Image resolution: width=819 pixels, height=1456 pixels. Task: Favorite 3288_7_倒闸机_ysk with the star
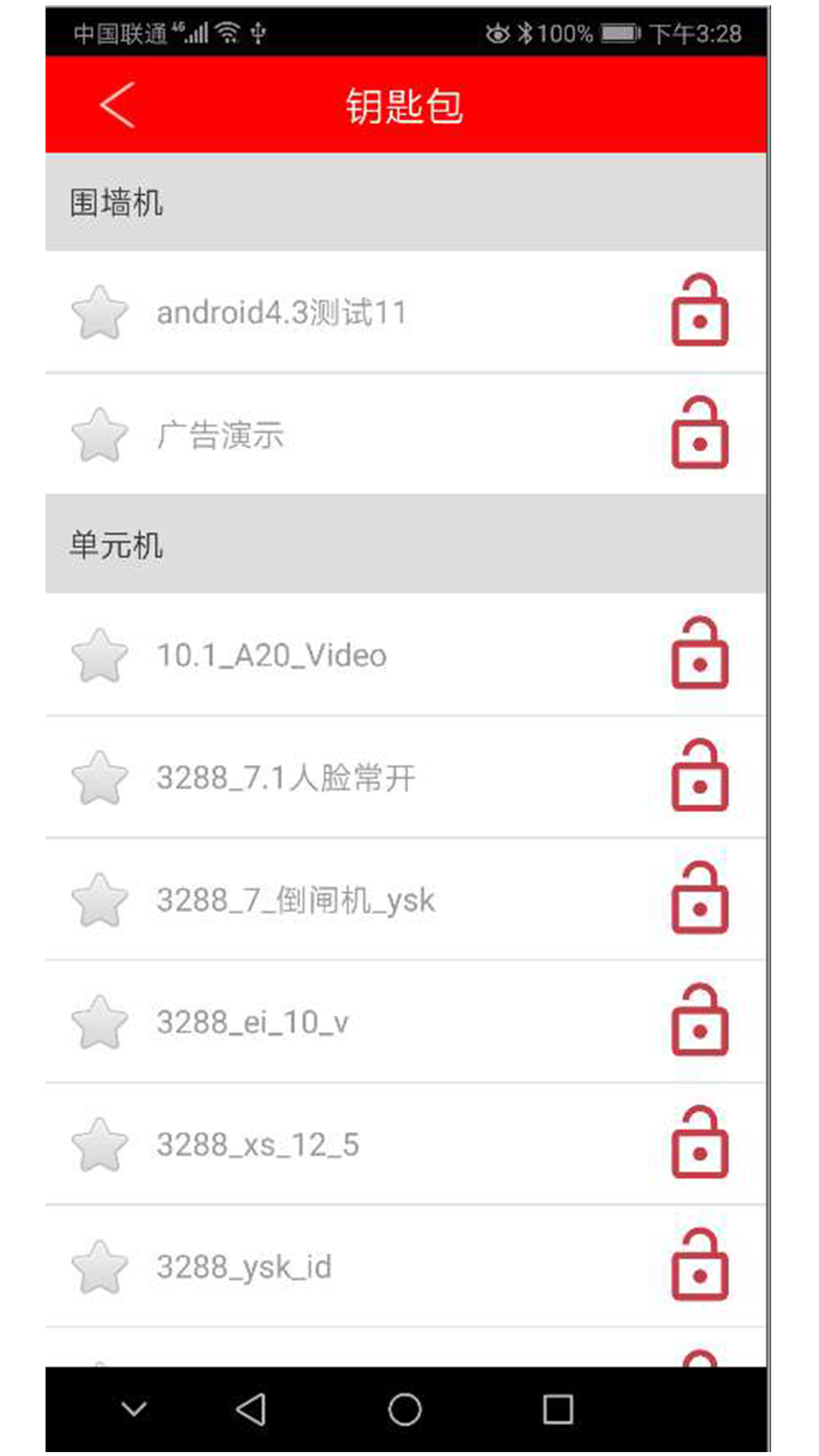point(99,900)
